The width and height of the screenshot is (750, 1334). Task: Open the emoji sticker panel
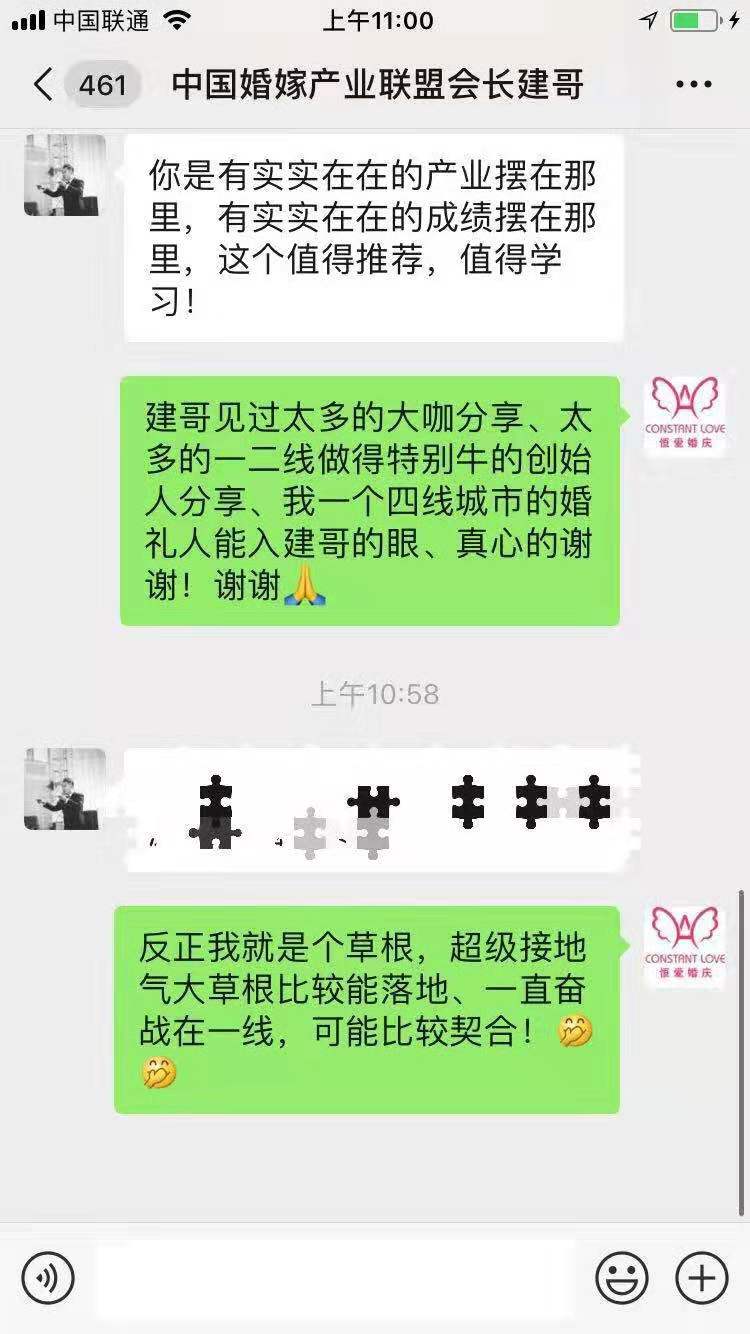(622, 1278)
